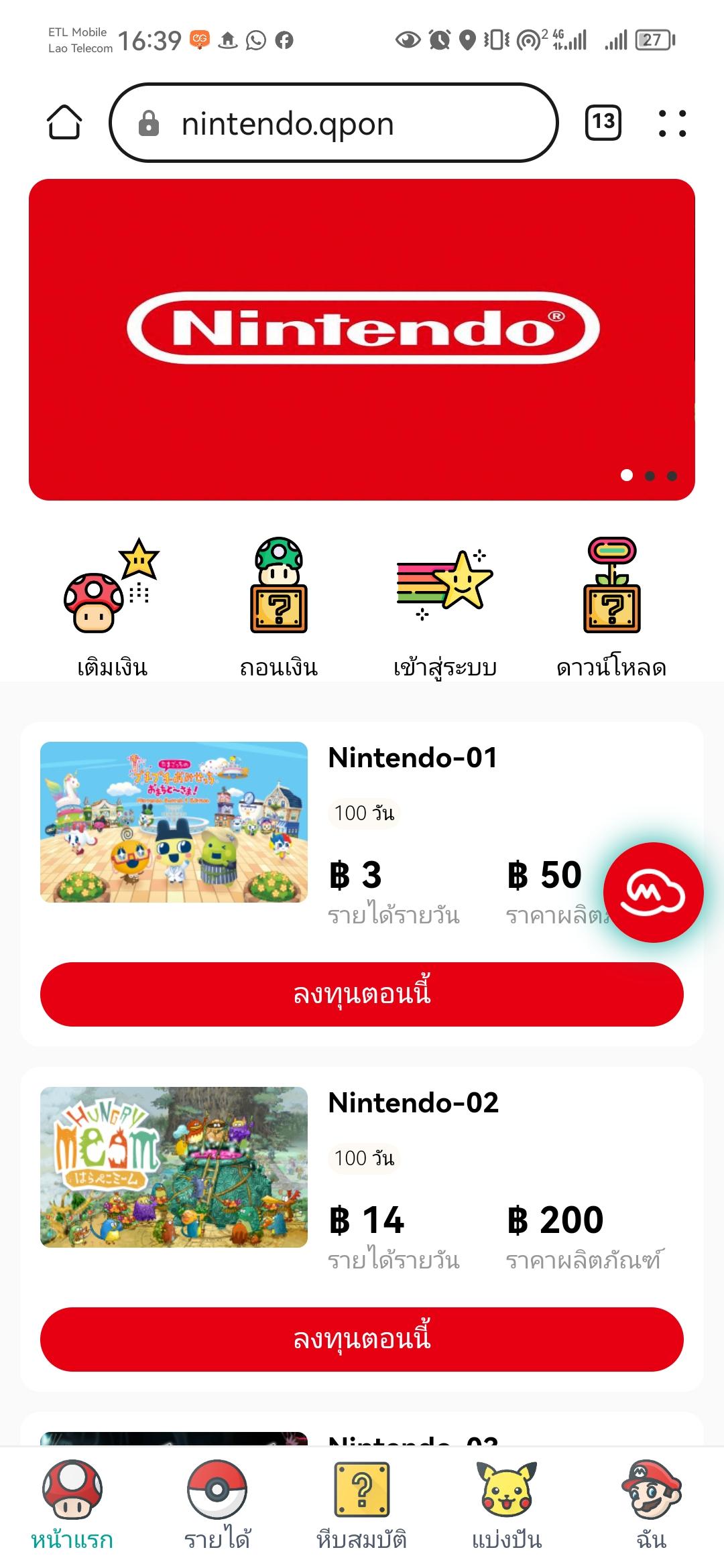The width and height of the screenshot is (724, 1568).
Task: Tap the red floating cloud button
Action: (x=653, y=892)
